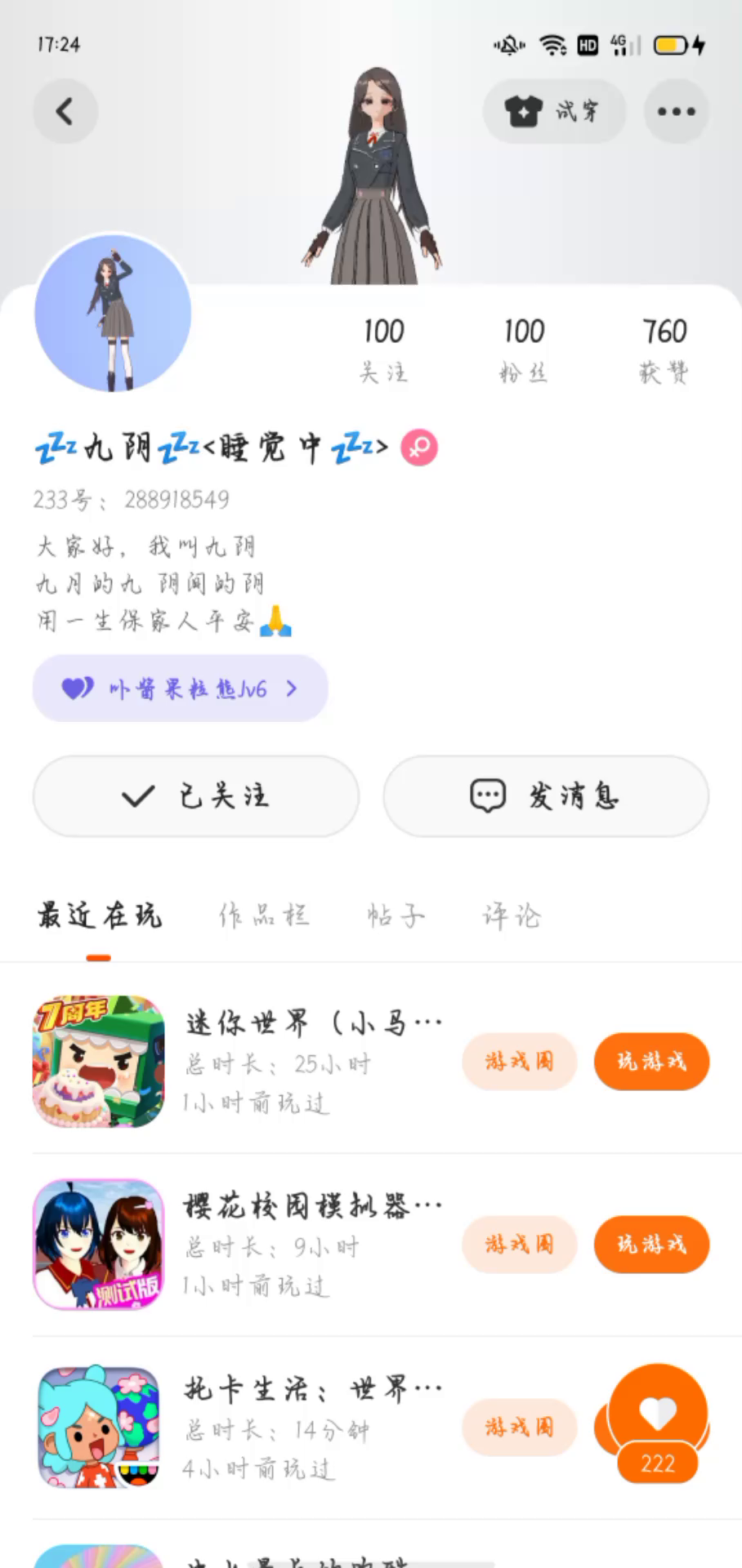
Task: Play 樱花校园模拟器 with 玩游戏
Action: [x=651, y=1244]
